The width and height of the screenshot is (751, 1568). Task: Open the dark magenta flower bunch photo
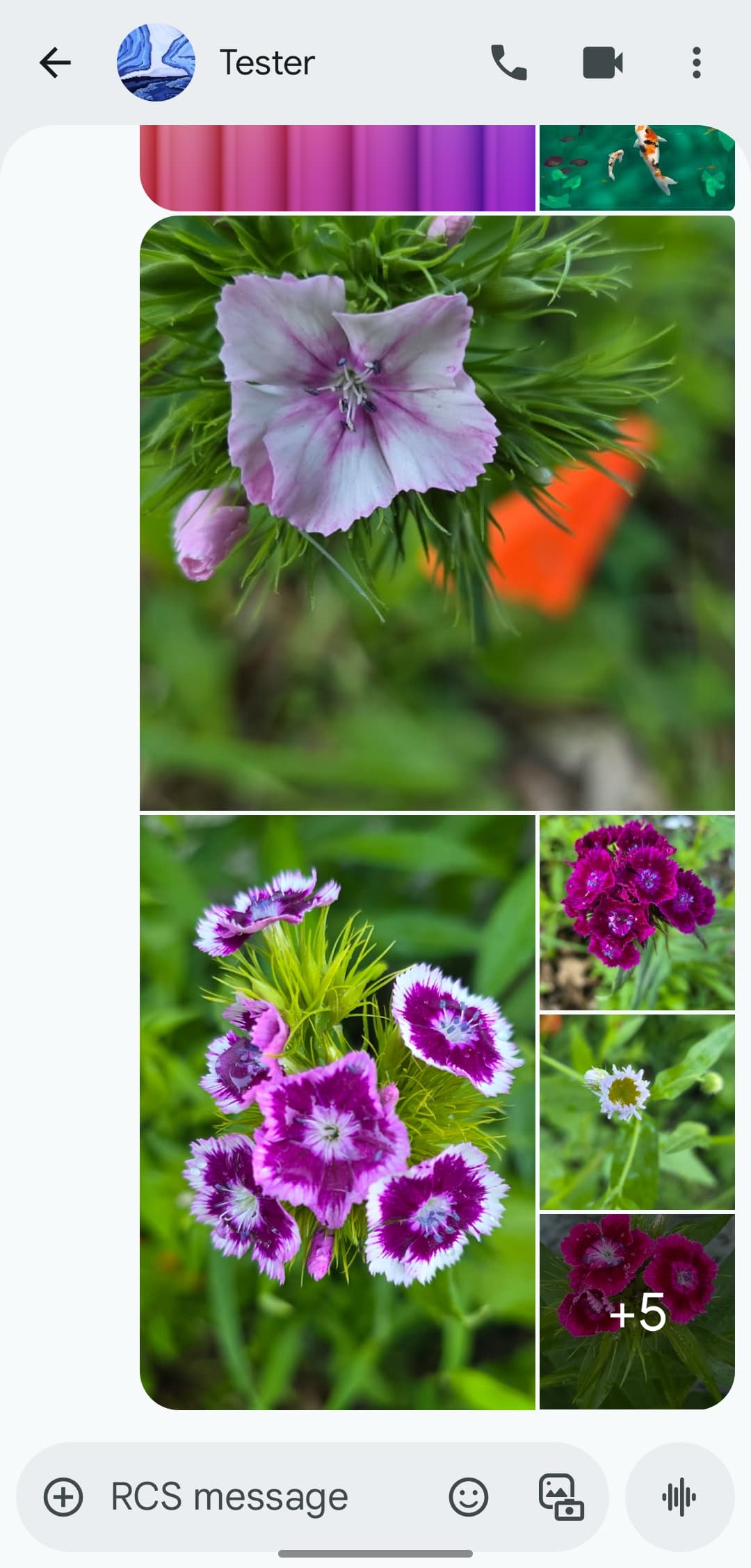pyautogui.click(x=637, y=912)
